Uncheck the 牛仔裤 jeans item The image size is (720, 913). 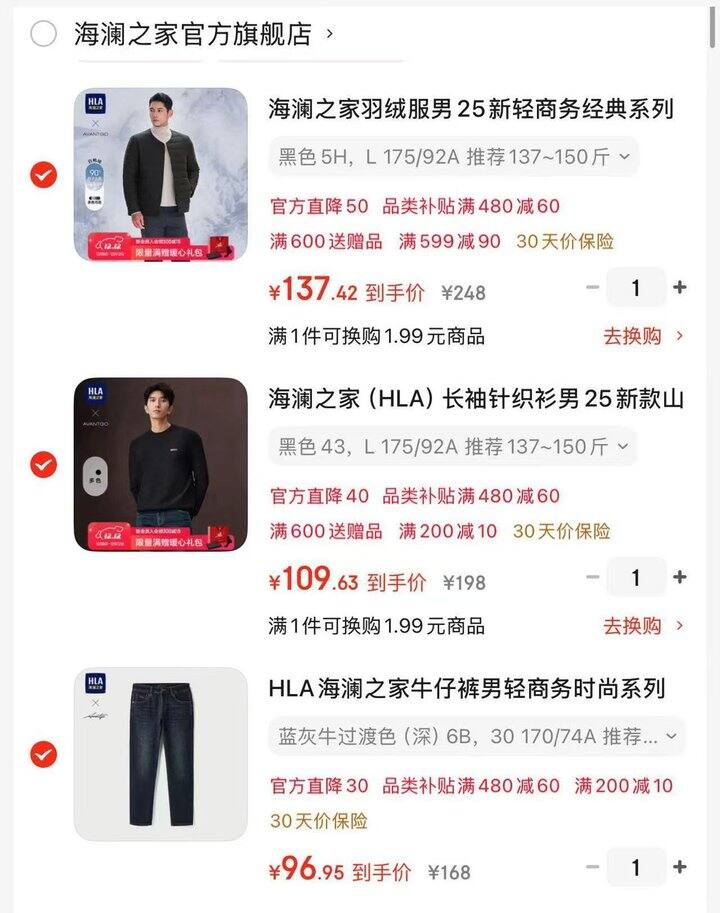point(43,754)
